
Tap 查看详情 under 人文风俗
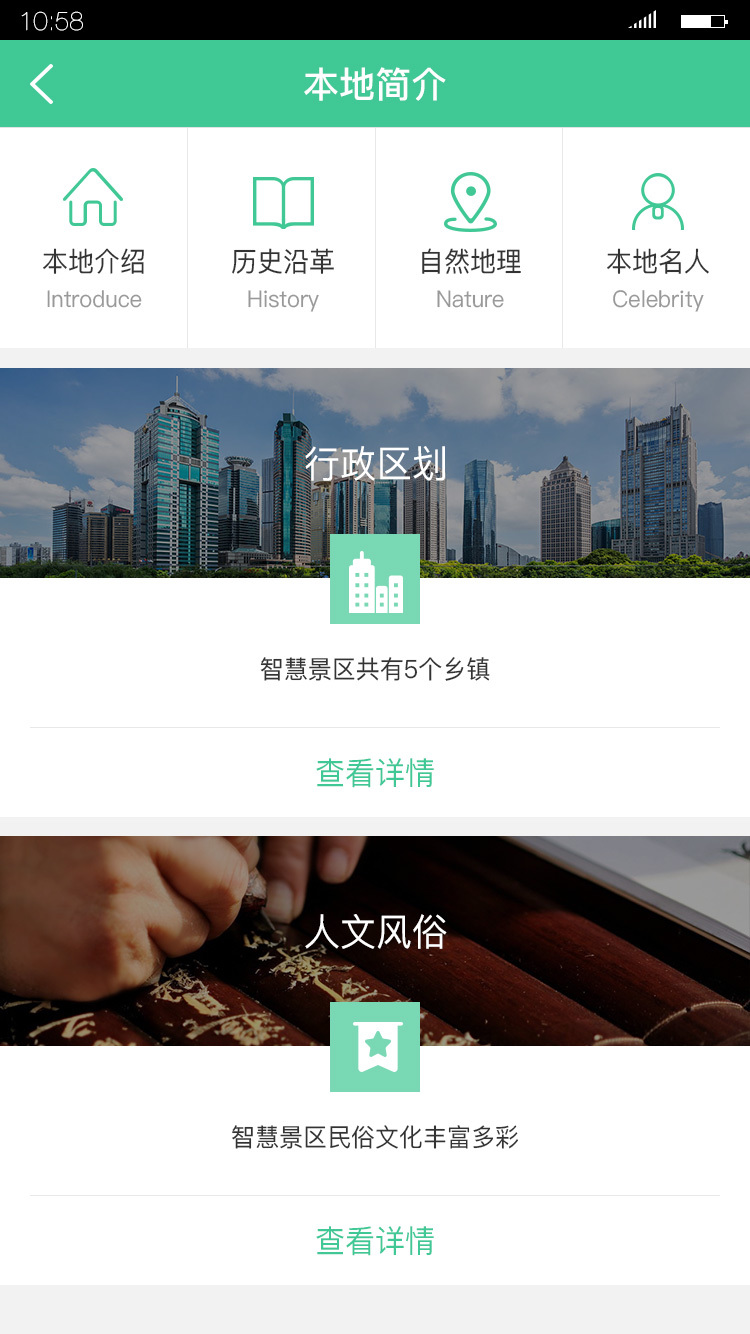(375, 1241)
